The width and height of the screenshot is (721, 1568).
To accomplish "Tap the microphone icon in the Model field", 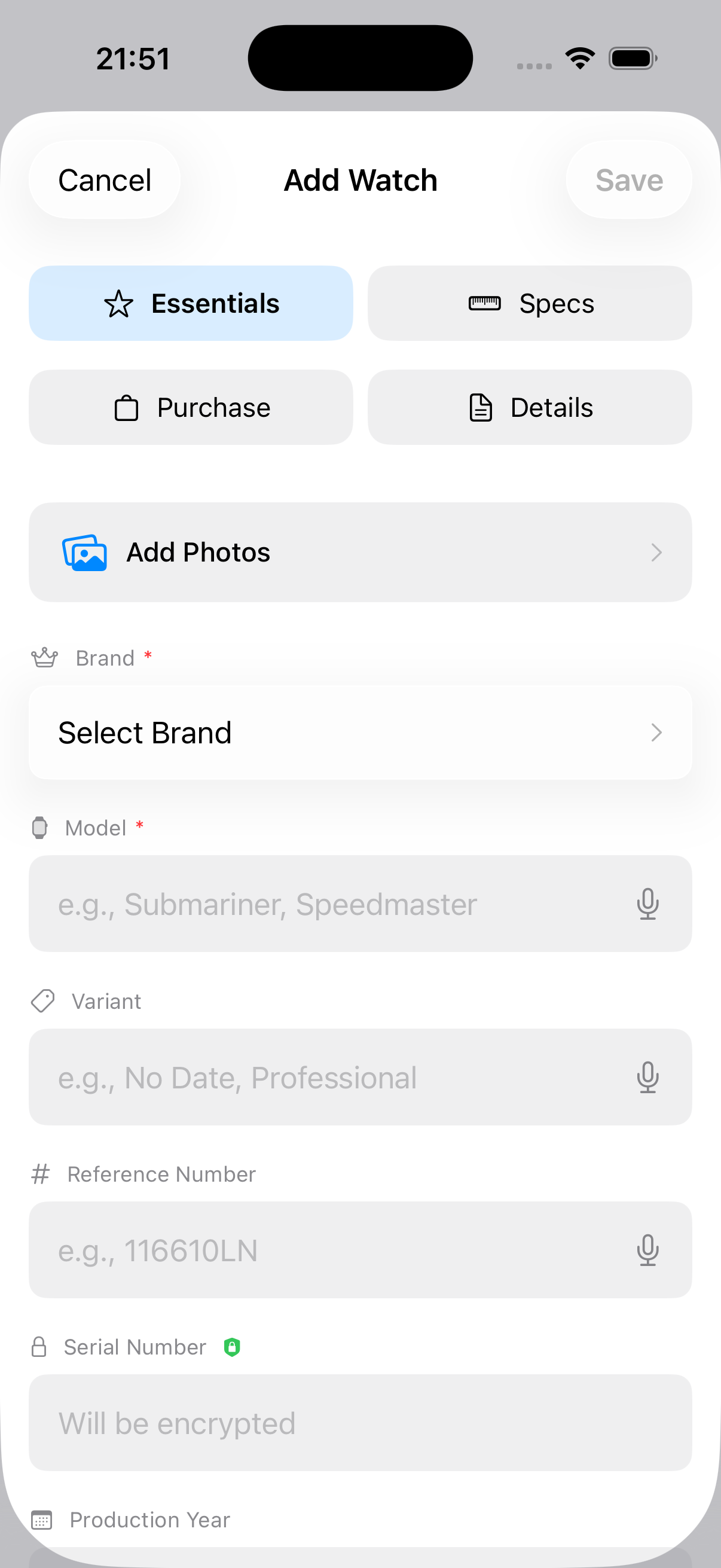I will 648,904.
